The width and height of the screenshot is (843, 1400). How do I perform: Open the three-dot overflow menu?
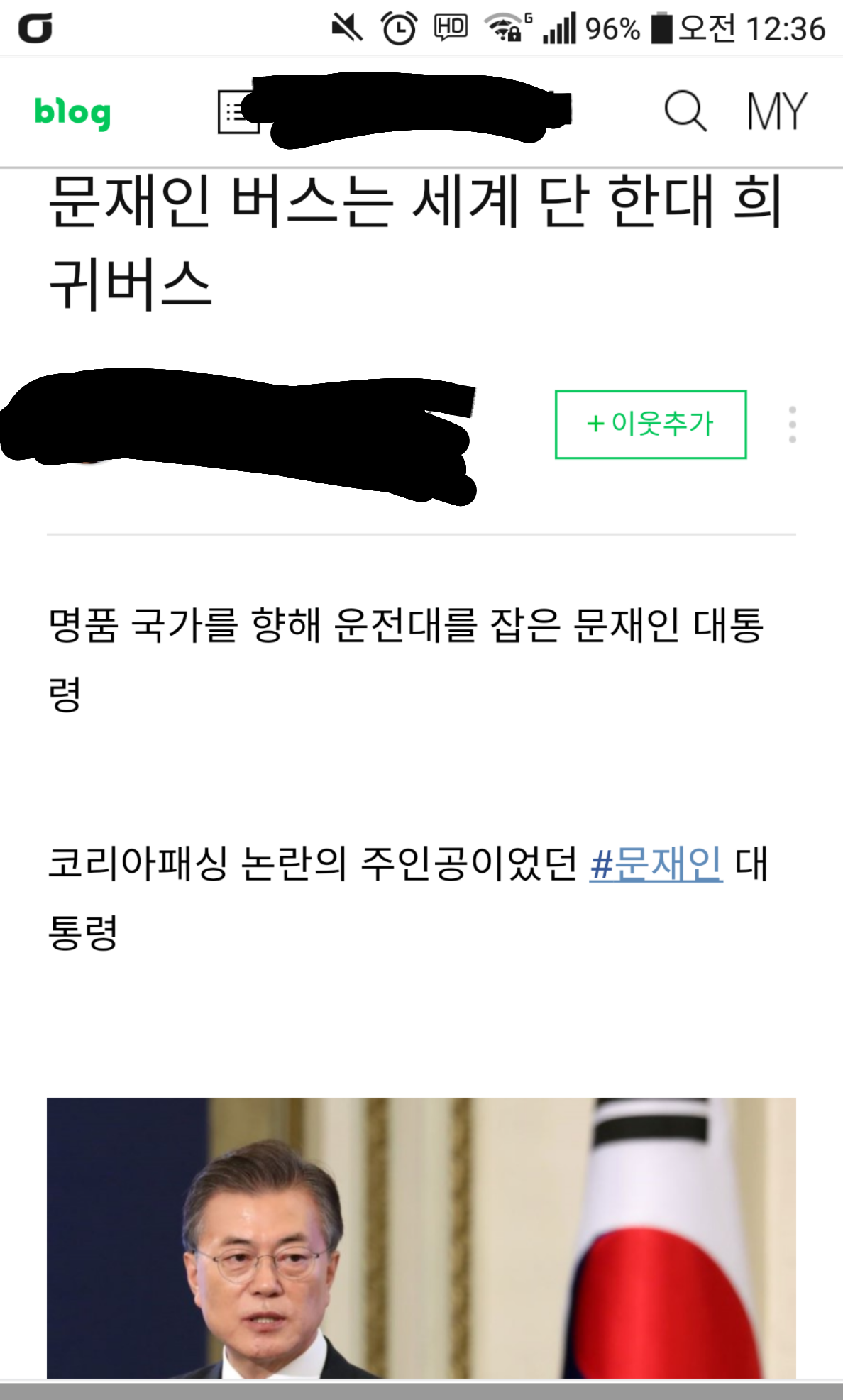click(792, 424)
